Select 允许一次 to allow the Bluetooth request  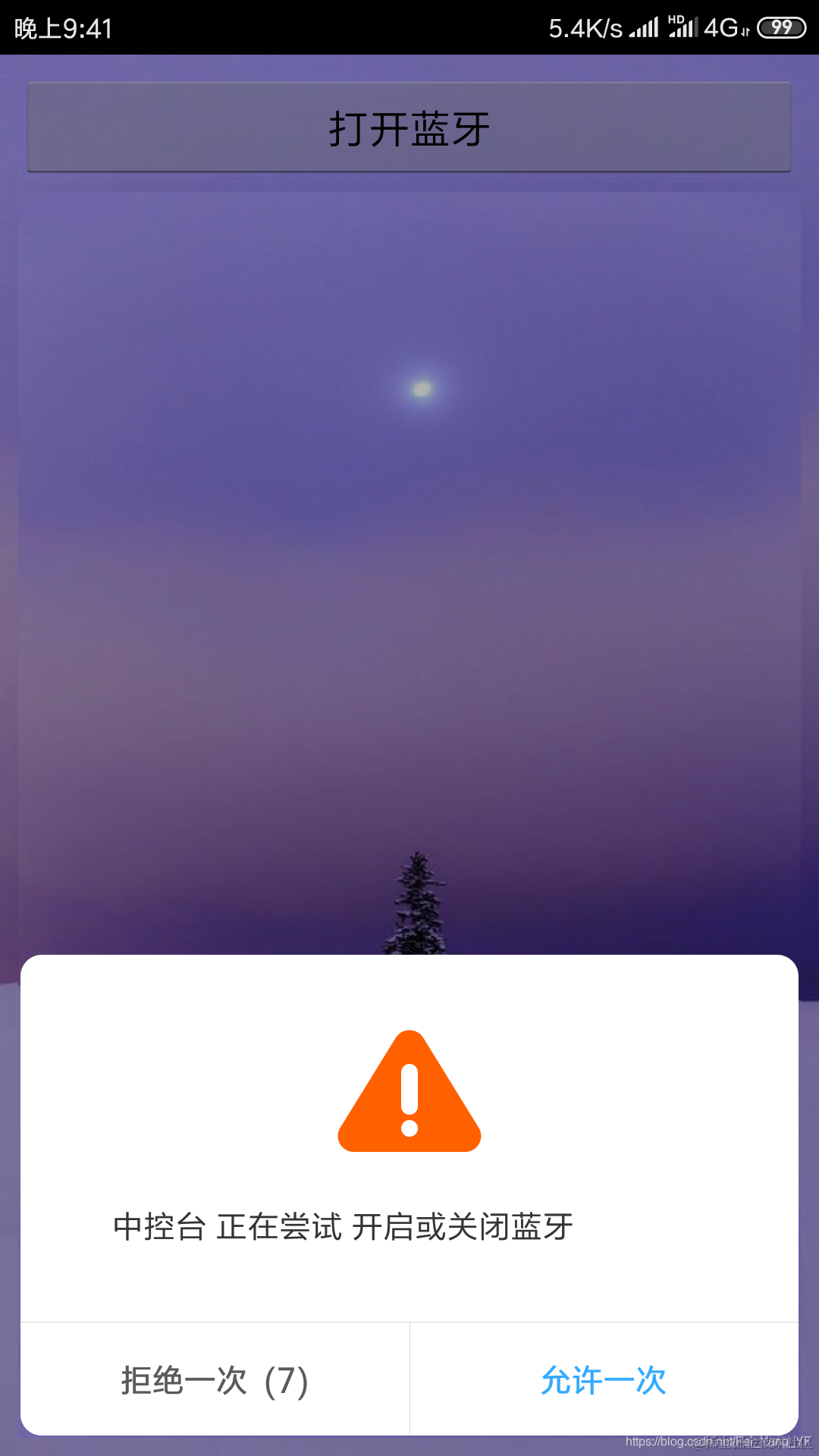pyautogui.click(x=604, y=1379)
